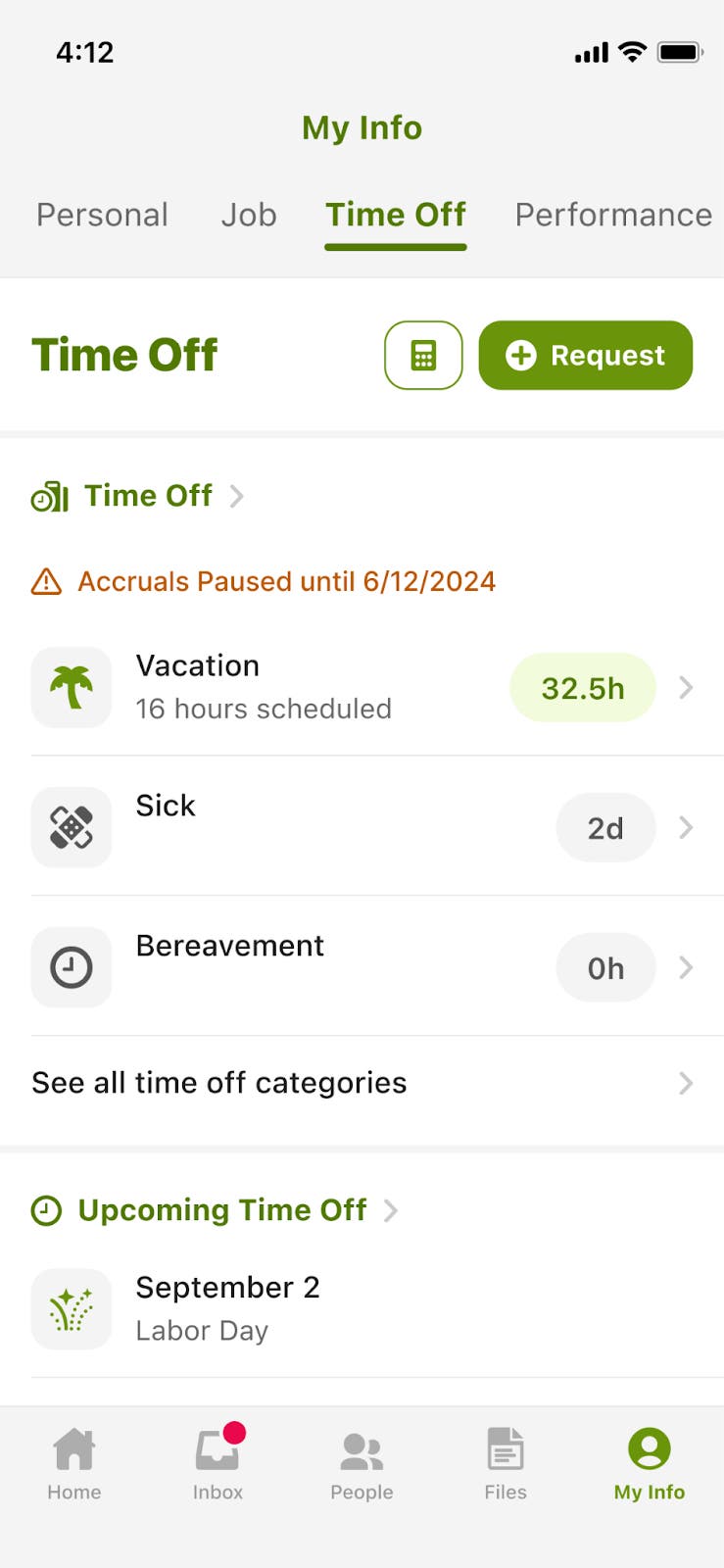Open details for the Vacation balance
This screenshot has width=724, height=1568.
[685, 687]
